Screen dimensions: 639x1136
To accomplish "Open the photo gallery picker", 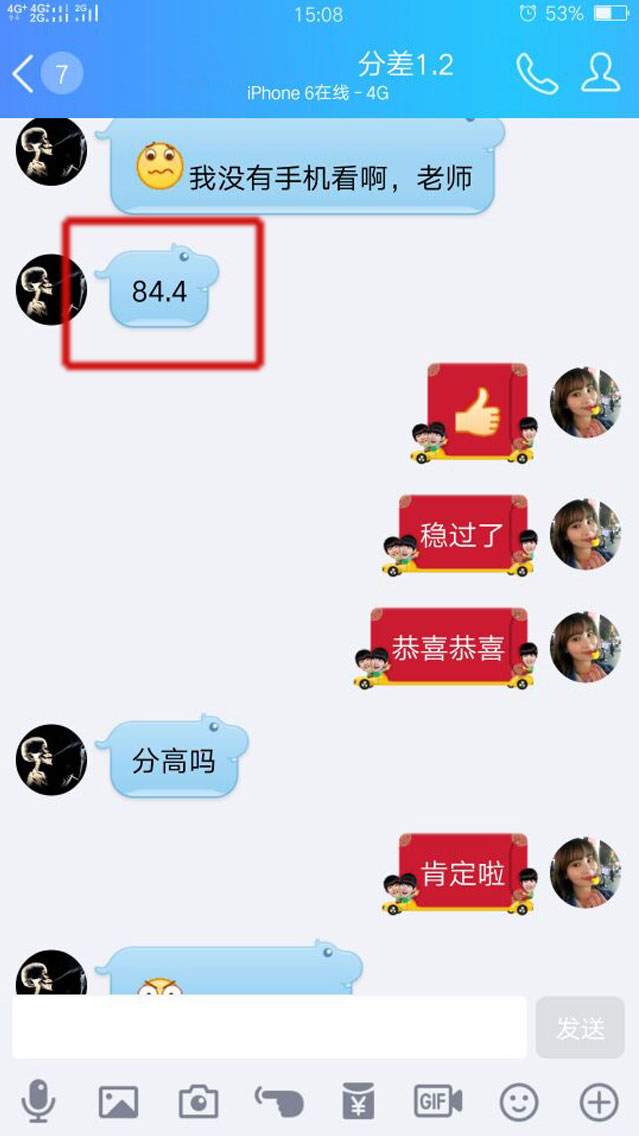I will coord(118,1102).
